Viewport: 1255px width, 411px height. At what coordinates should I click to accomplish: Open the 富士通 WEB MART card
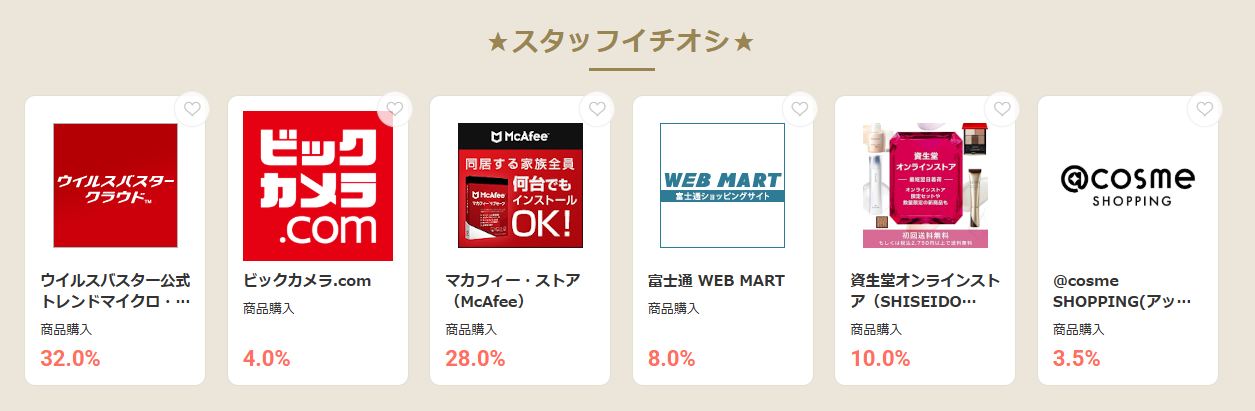point(722,240)
